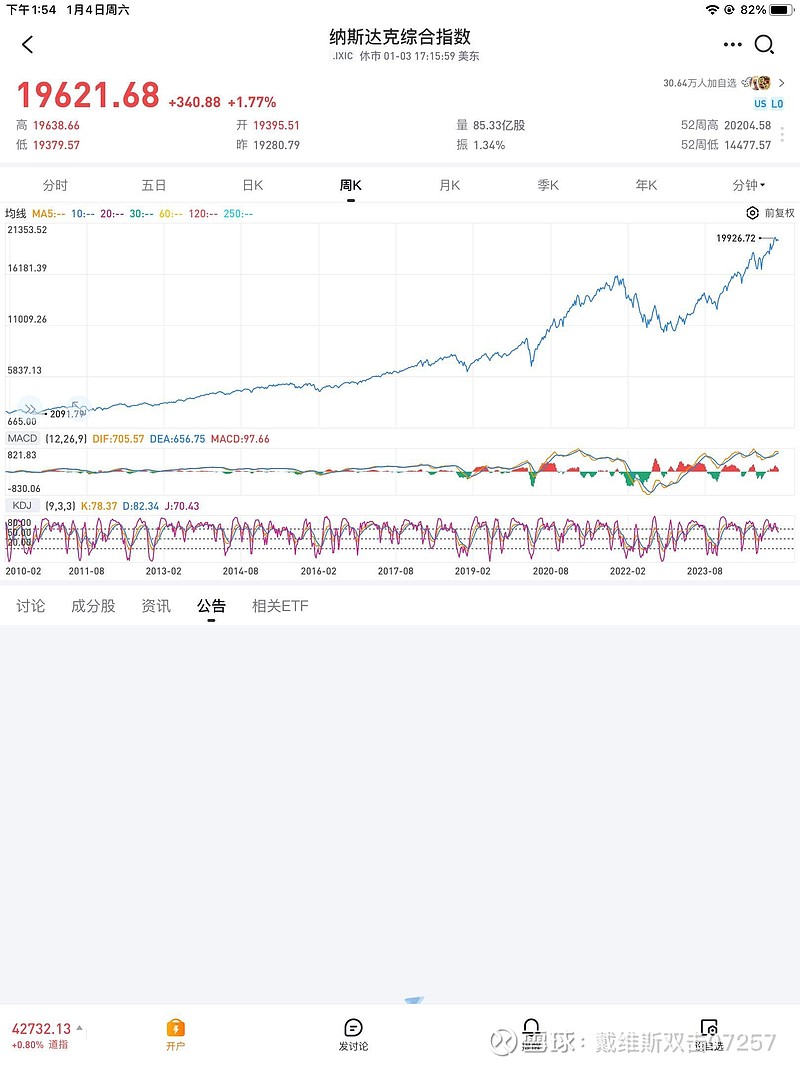The height and width of the screenshot is (1067, 800).
Task: Tap the chevron after 30.64万人加自选
Action: click(783, 83)
